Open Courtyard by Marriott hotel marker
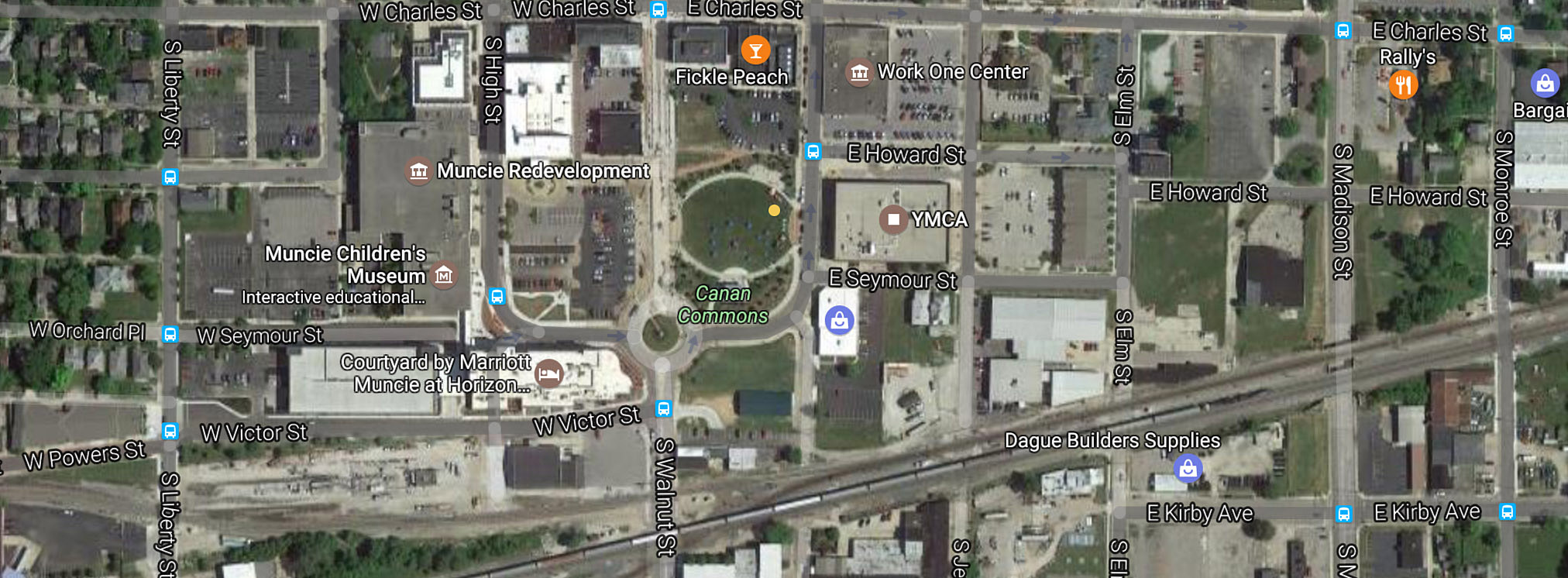1568x578 pixels. coord(548,373)
